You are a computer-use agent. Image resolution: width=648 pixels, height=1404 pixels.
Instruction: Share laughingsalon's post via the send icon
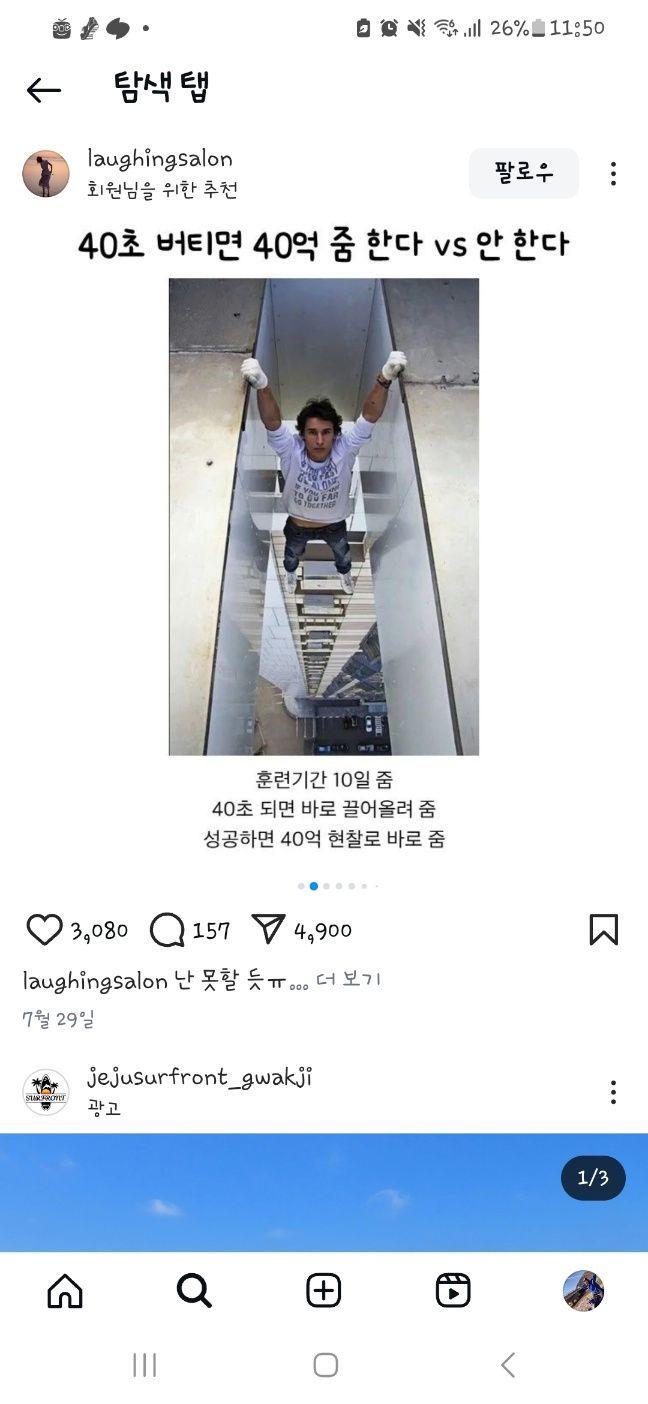click(268, 930)
